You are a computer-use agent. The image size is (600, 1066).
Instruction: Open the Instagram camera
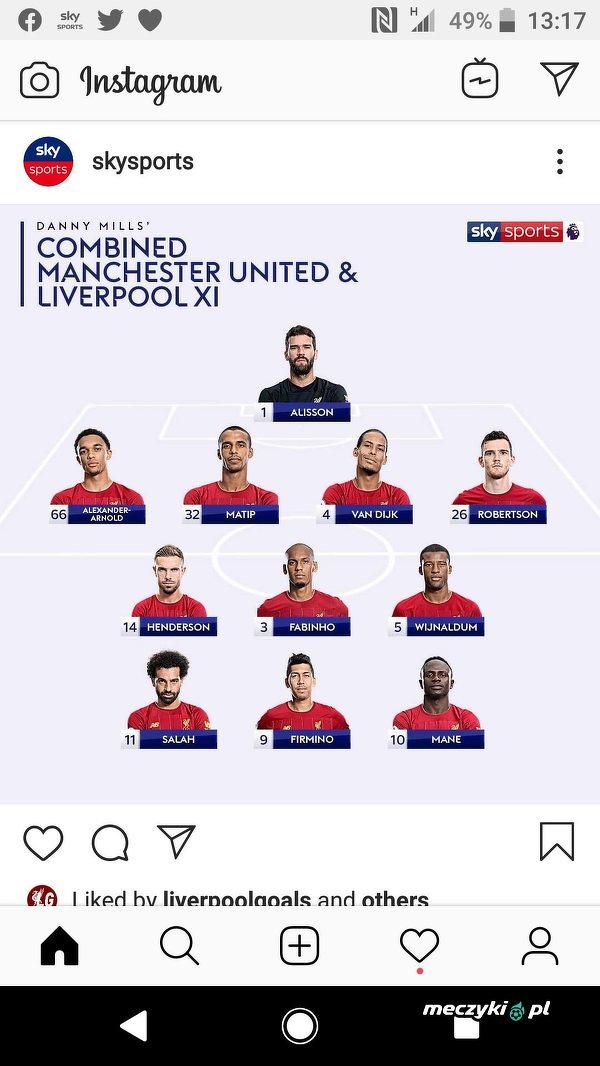coord(40,81)
